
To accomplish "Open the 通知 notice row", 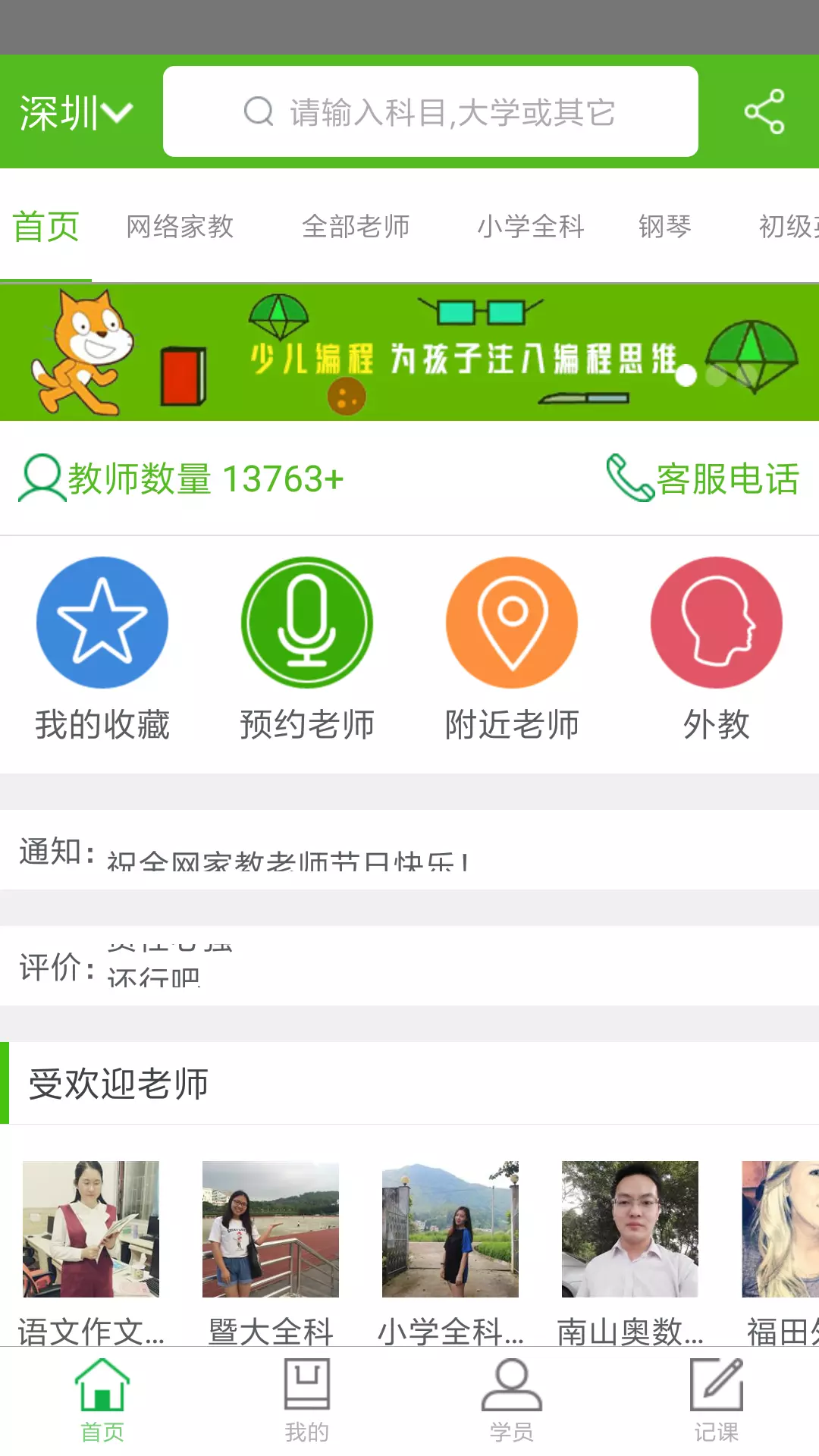I will tap(409, 850).
